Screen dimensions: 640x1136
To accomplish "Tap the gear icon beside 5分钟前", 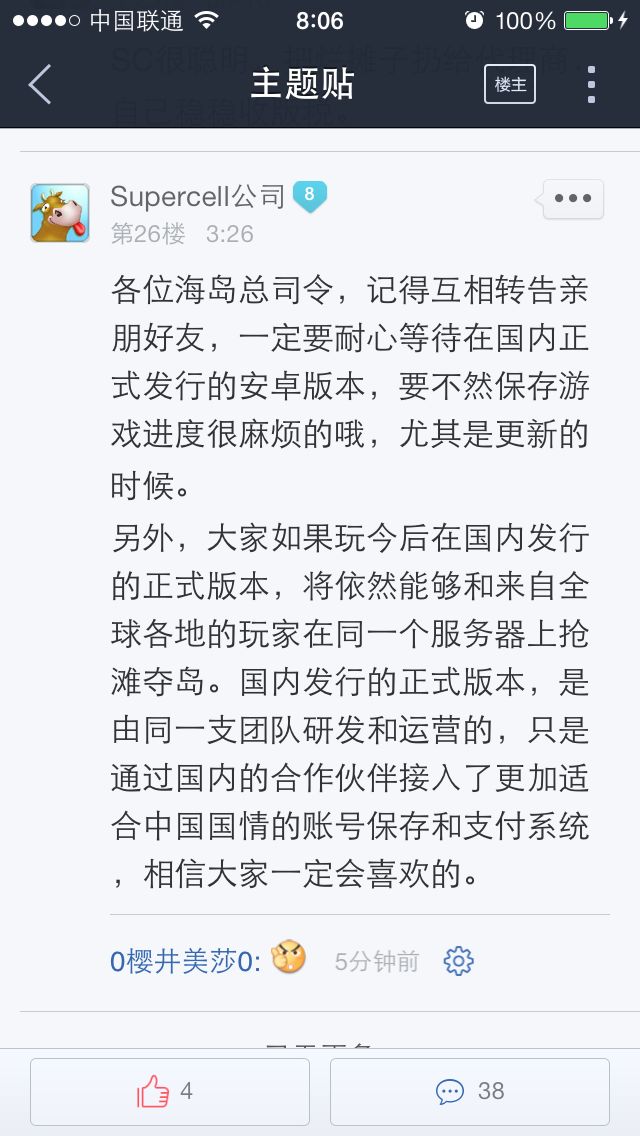I will click(458, 962).
